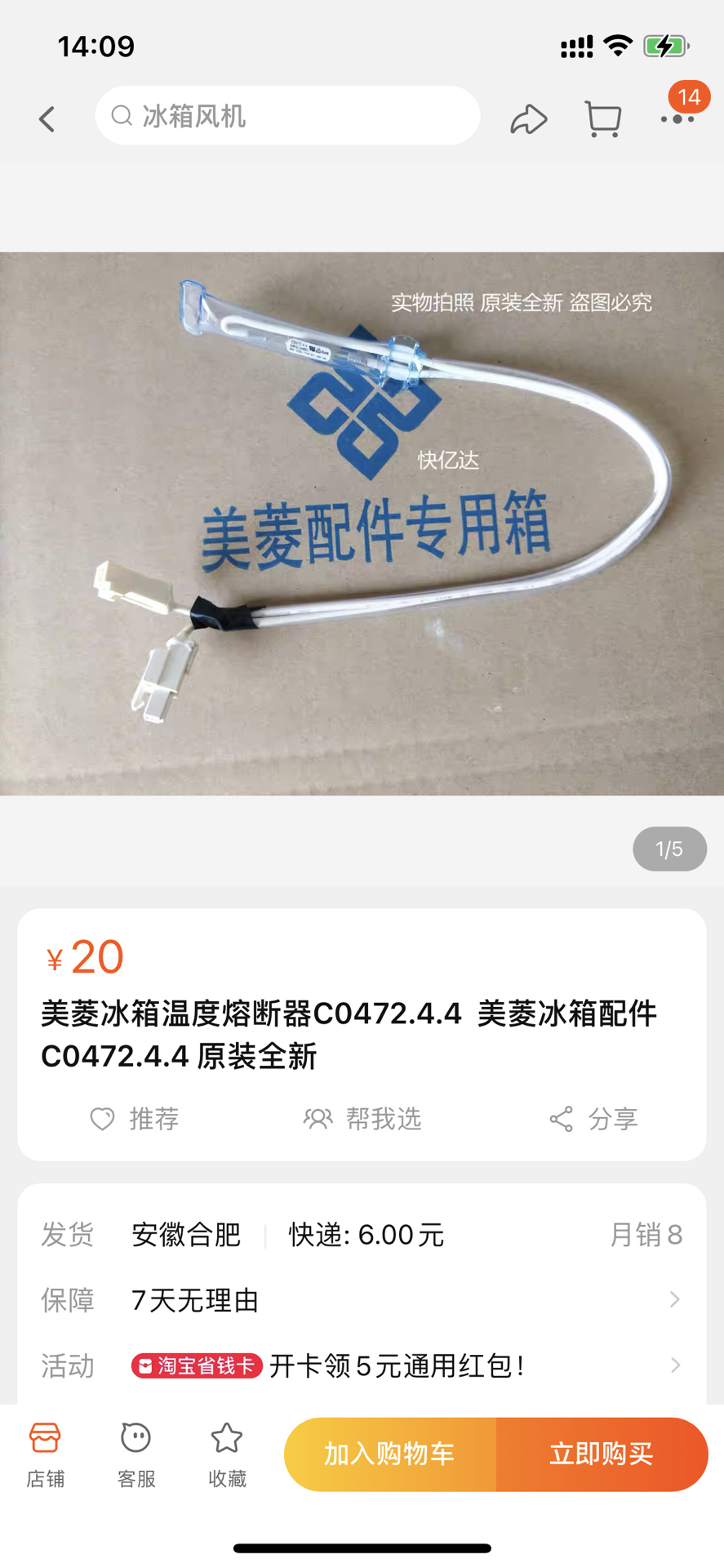
Task: Open the 淘宝省钱卡 red packet activity
Action: click(362, 1365)
